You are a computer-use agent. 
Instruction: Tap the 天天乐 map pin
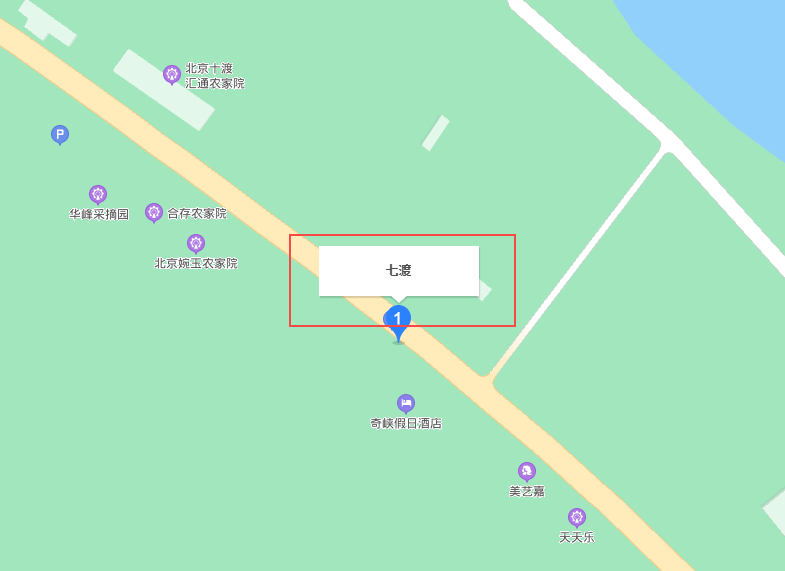577,517
